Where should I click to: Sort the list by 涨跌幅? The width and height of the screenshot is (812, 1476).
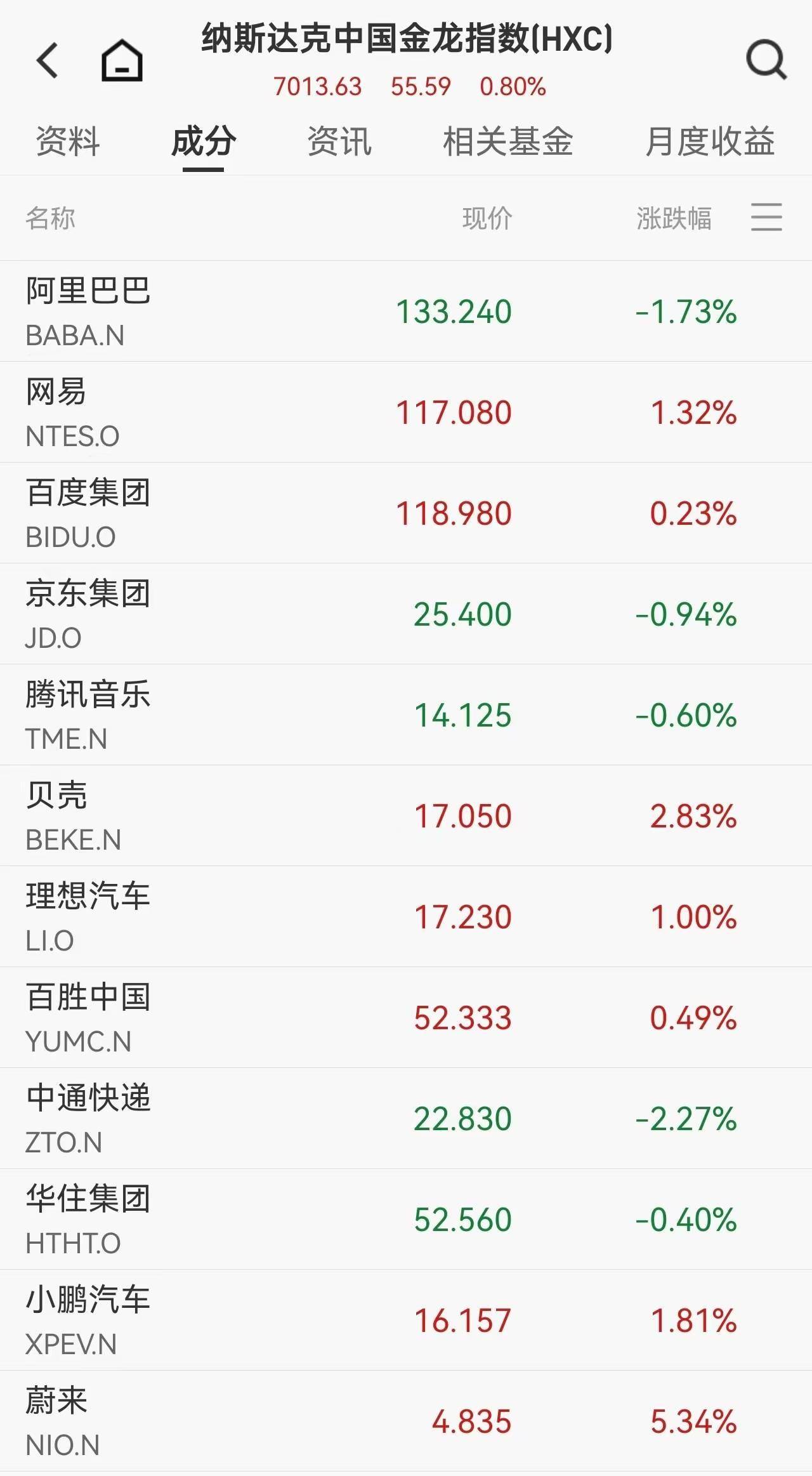[x=674, y=218]
